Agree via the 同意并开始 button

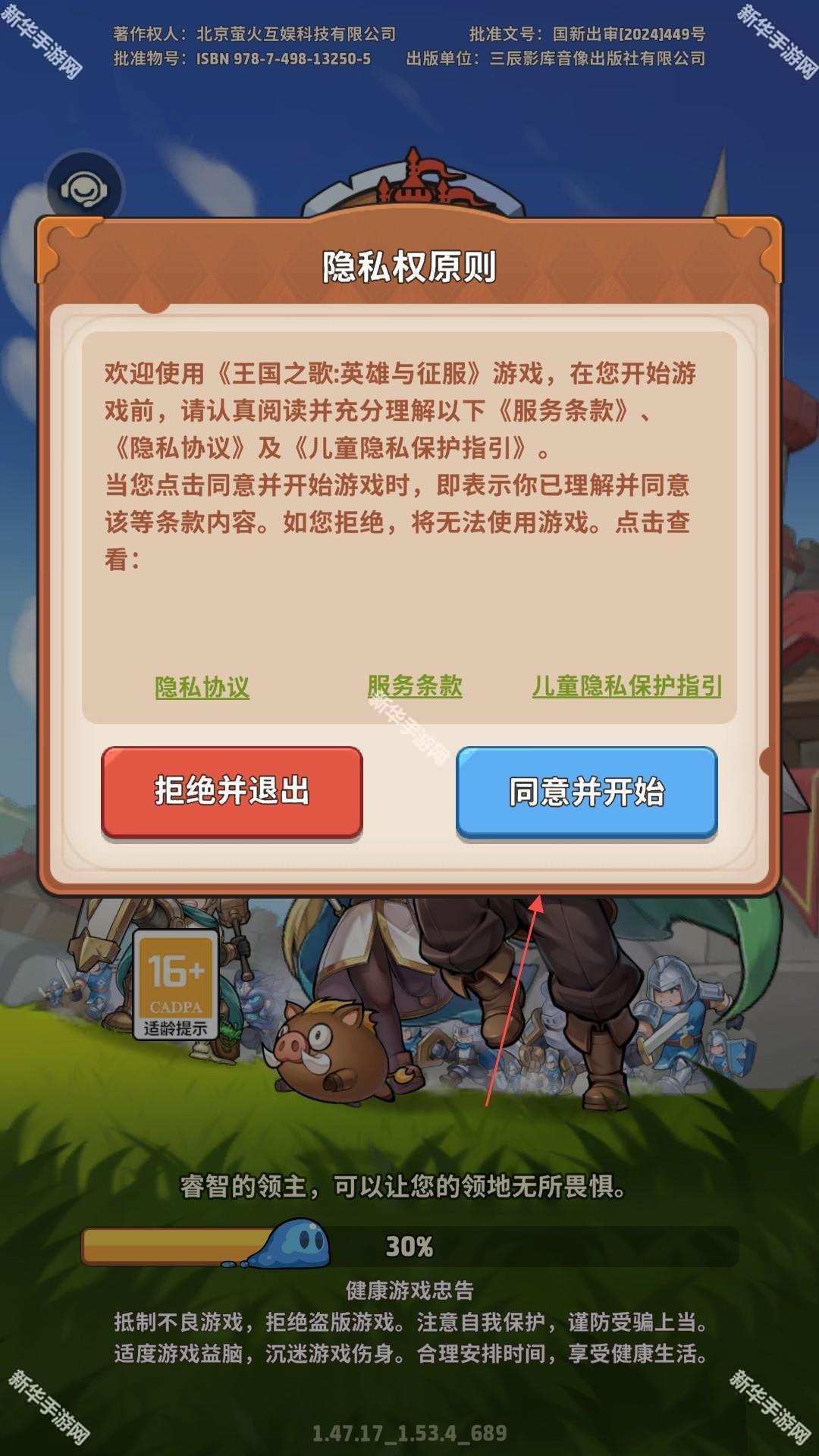[x=586, y=792]
